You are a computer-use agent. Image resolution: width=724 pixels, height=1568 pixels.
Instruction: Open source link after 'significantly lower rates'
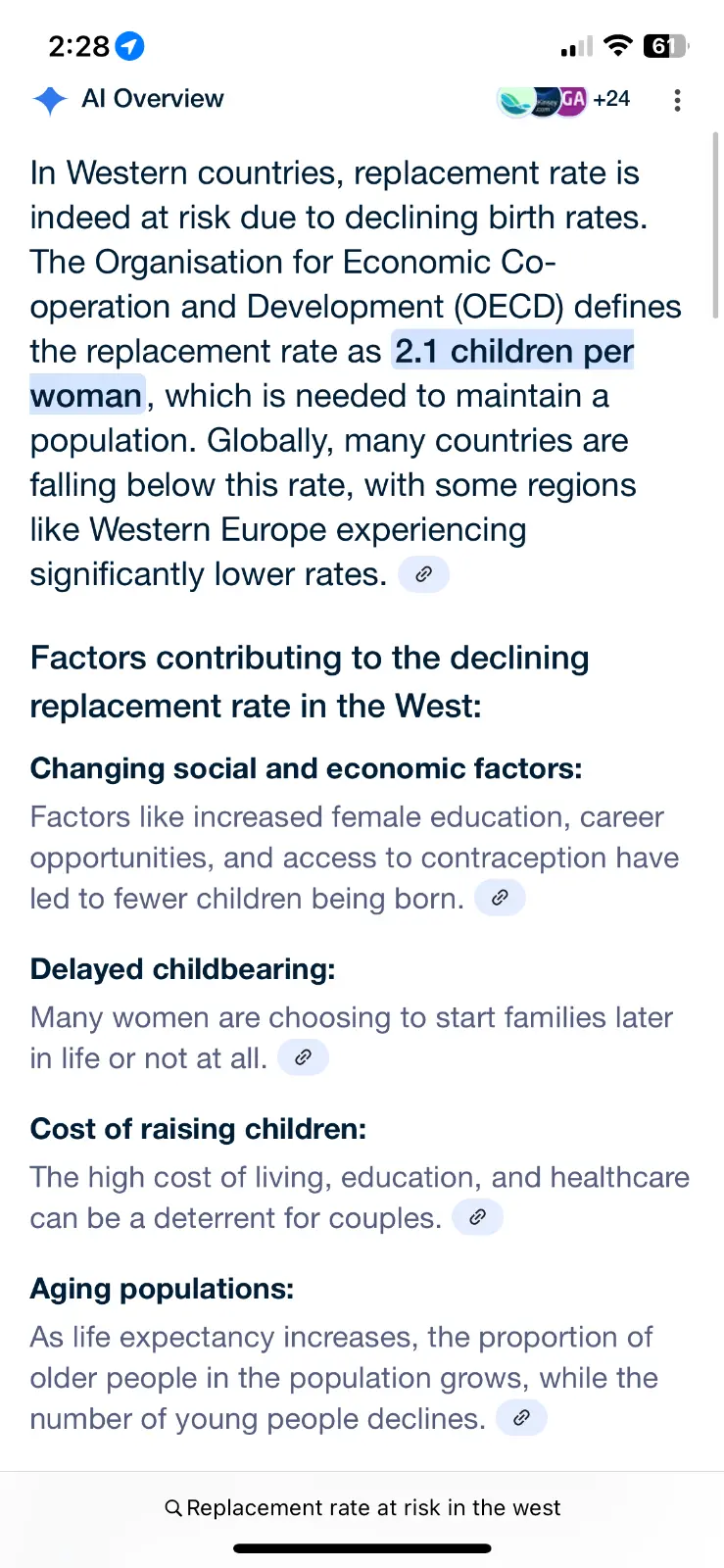423,574
